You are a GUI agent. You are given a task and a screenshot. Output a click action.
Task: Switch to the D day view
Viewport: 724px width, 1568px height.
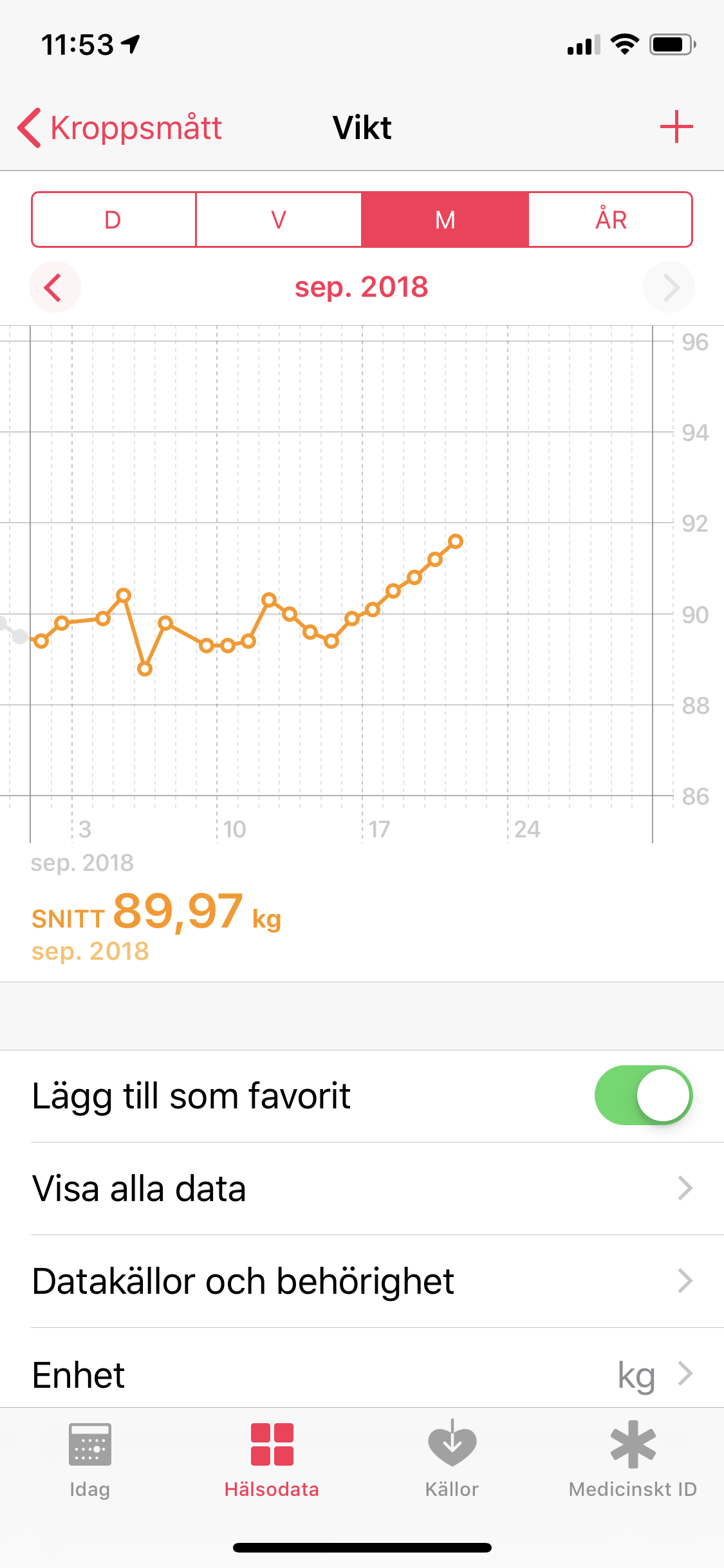pos(114,219)
